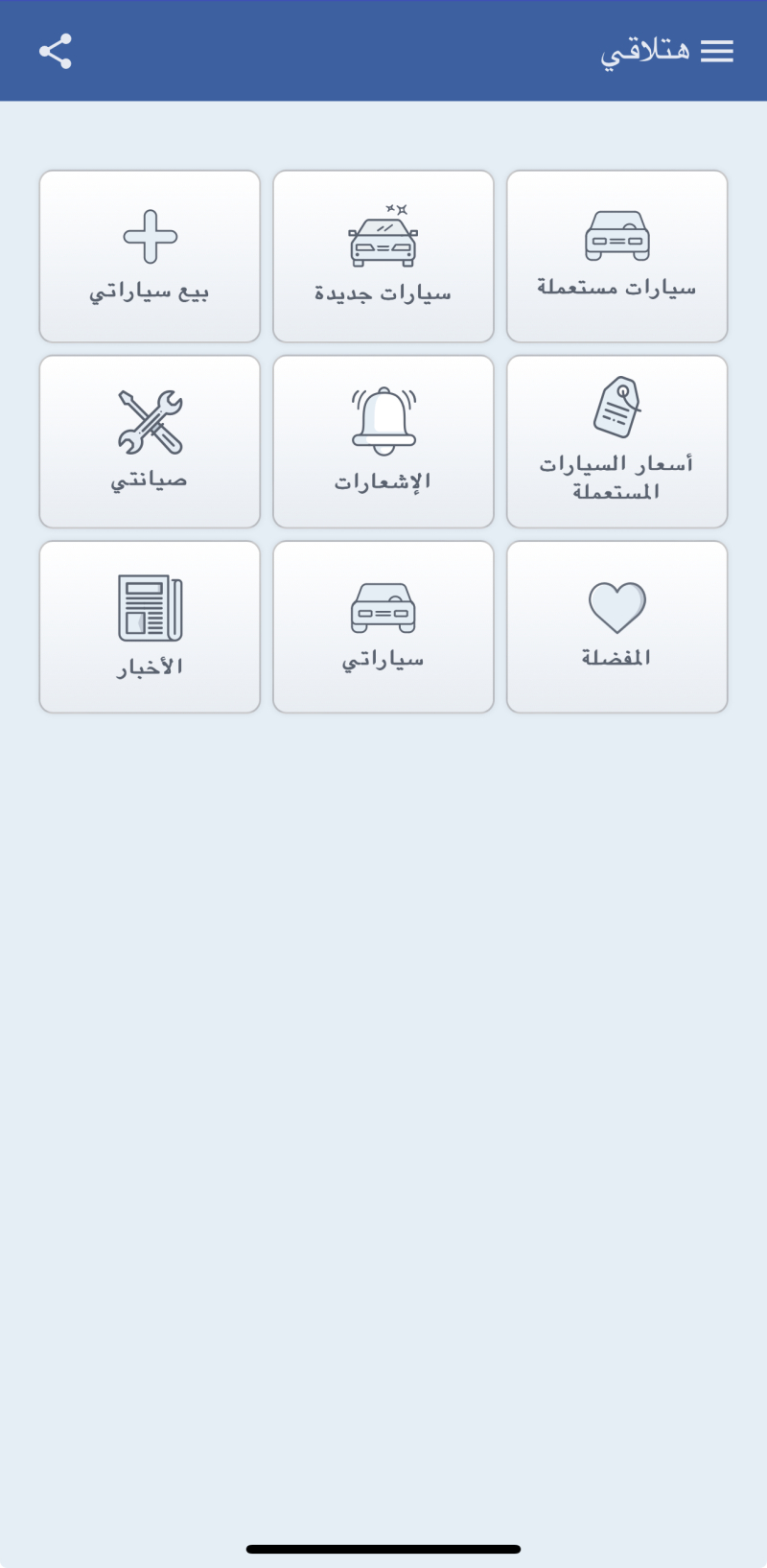Go to صيانتي maintenance tile

(x=150, y=441)
